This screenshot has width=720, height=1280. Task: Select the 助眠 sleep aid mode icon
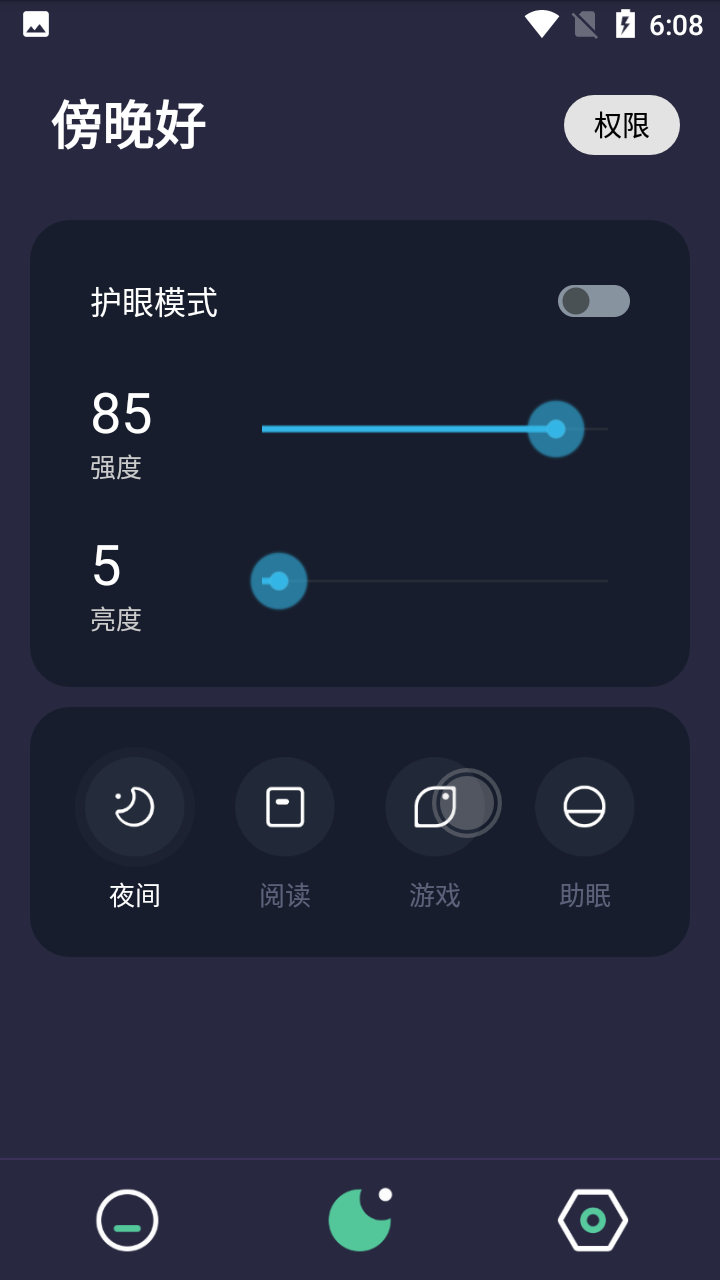pos(585,807)
